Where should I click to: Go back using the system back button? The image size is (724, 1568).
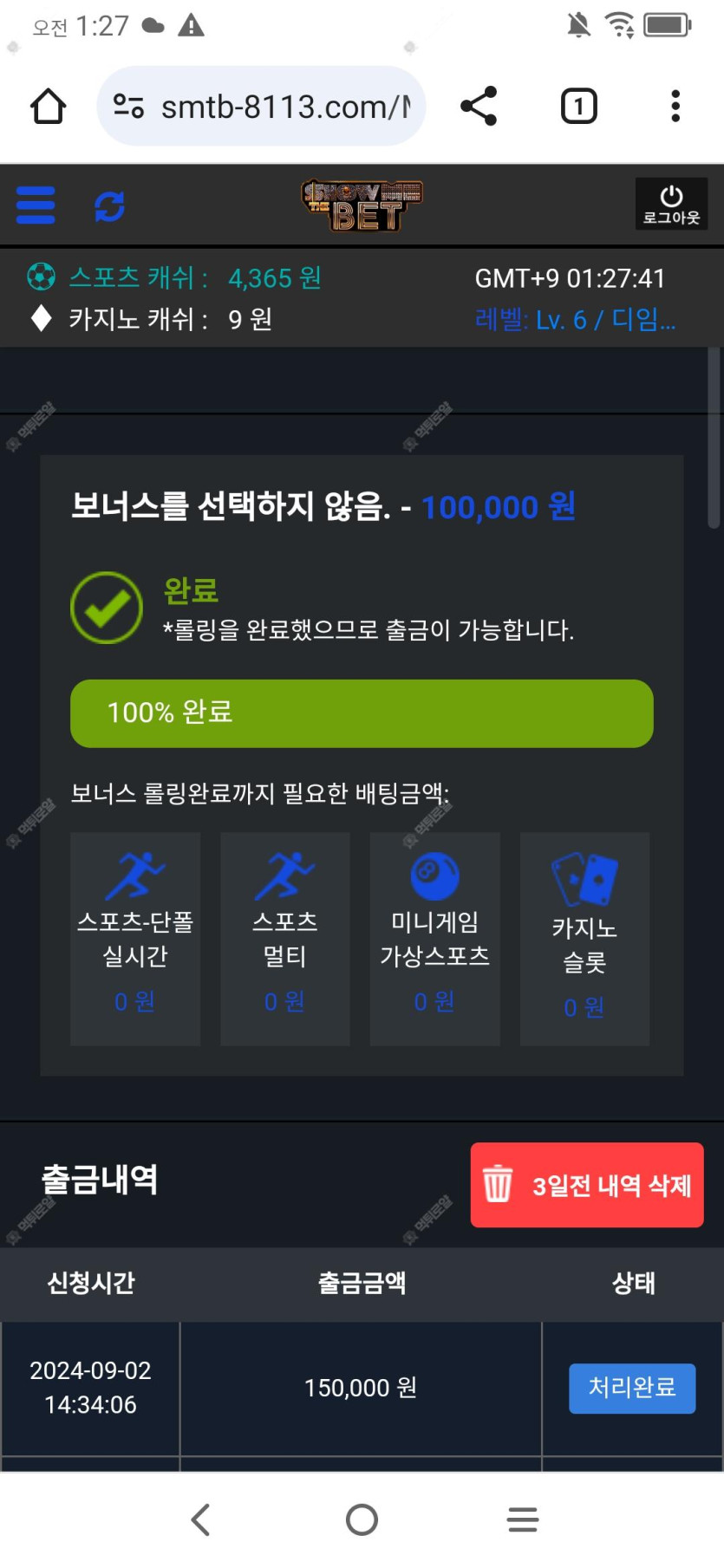(x=200, y=1519)
